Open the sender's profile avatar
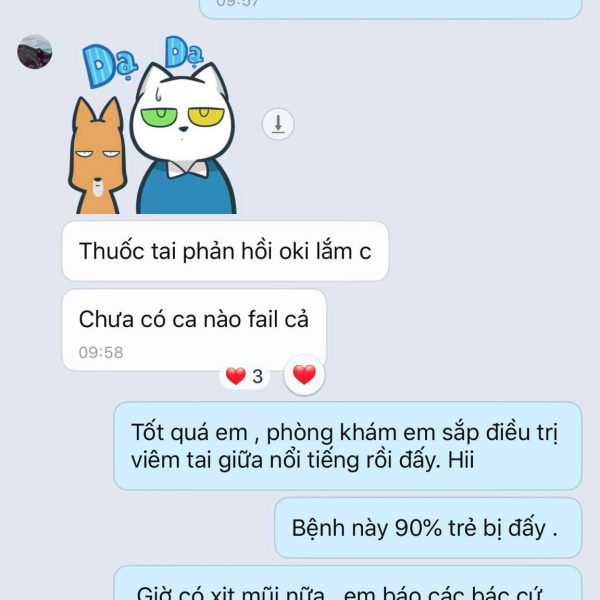The image size is (600, 600). click(x=34, y=51)
